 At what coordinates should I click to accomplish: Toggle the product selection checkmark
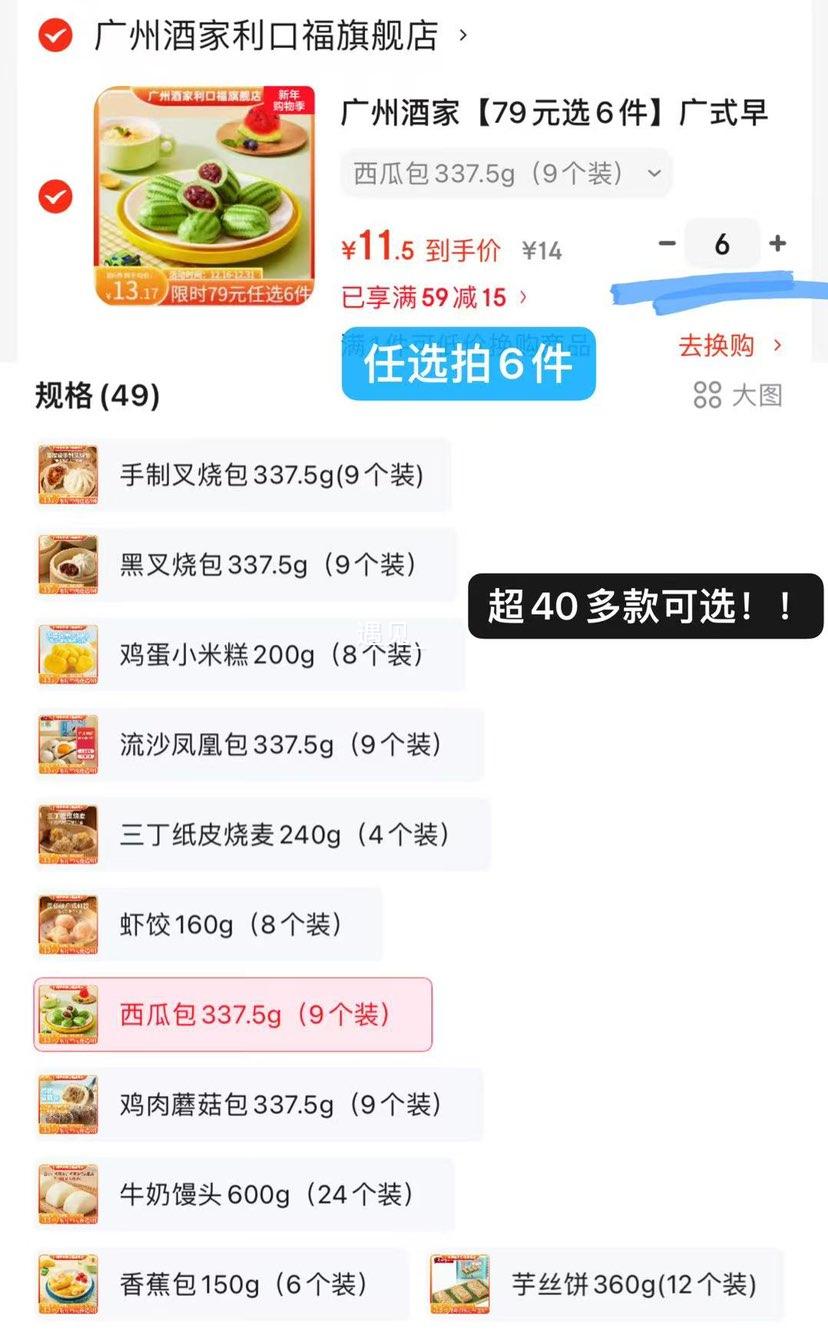55,197
